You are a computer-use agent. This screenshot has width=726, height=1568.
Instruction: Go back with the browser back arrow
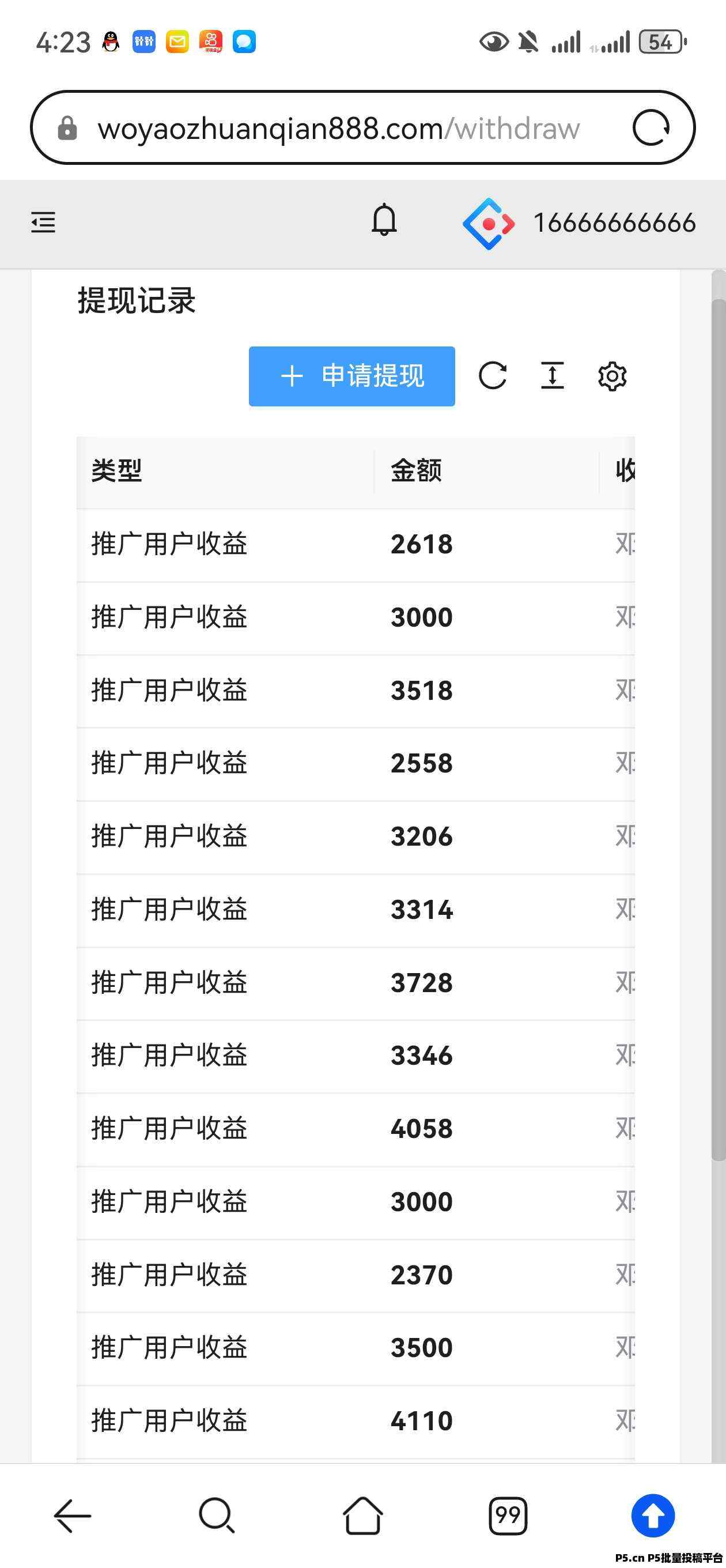[73, 1515]
